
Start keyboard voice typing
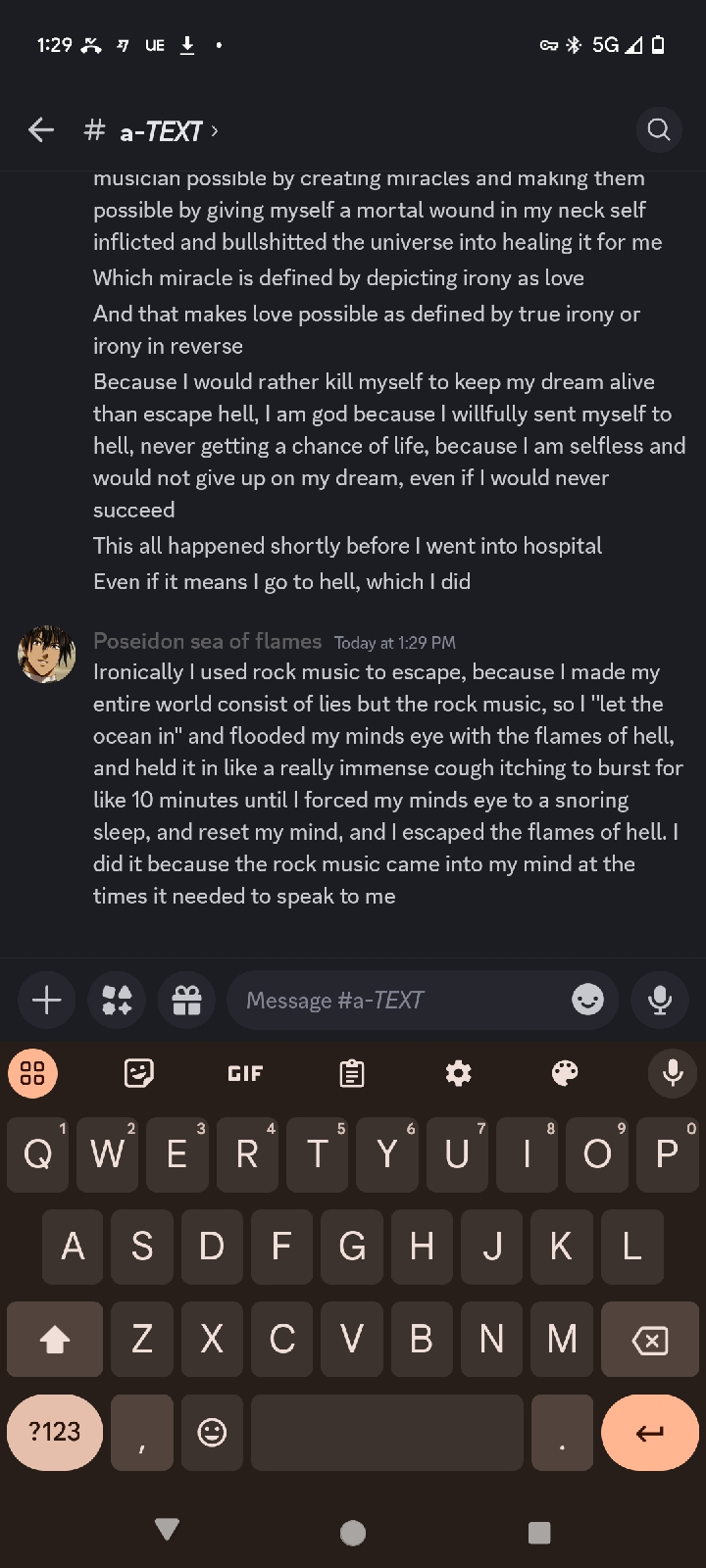(x=673, y=1073)
